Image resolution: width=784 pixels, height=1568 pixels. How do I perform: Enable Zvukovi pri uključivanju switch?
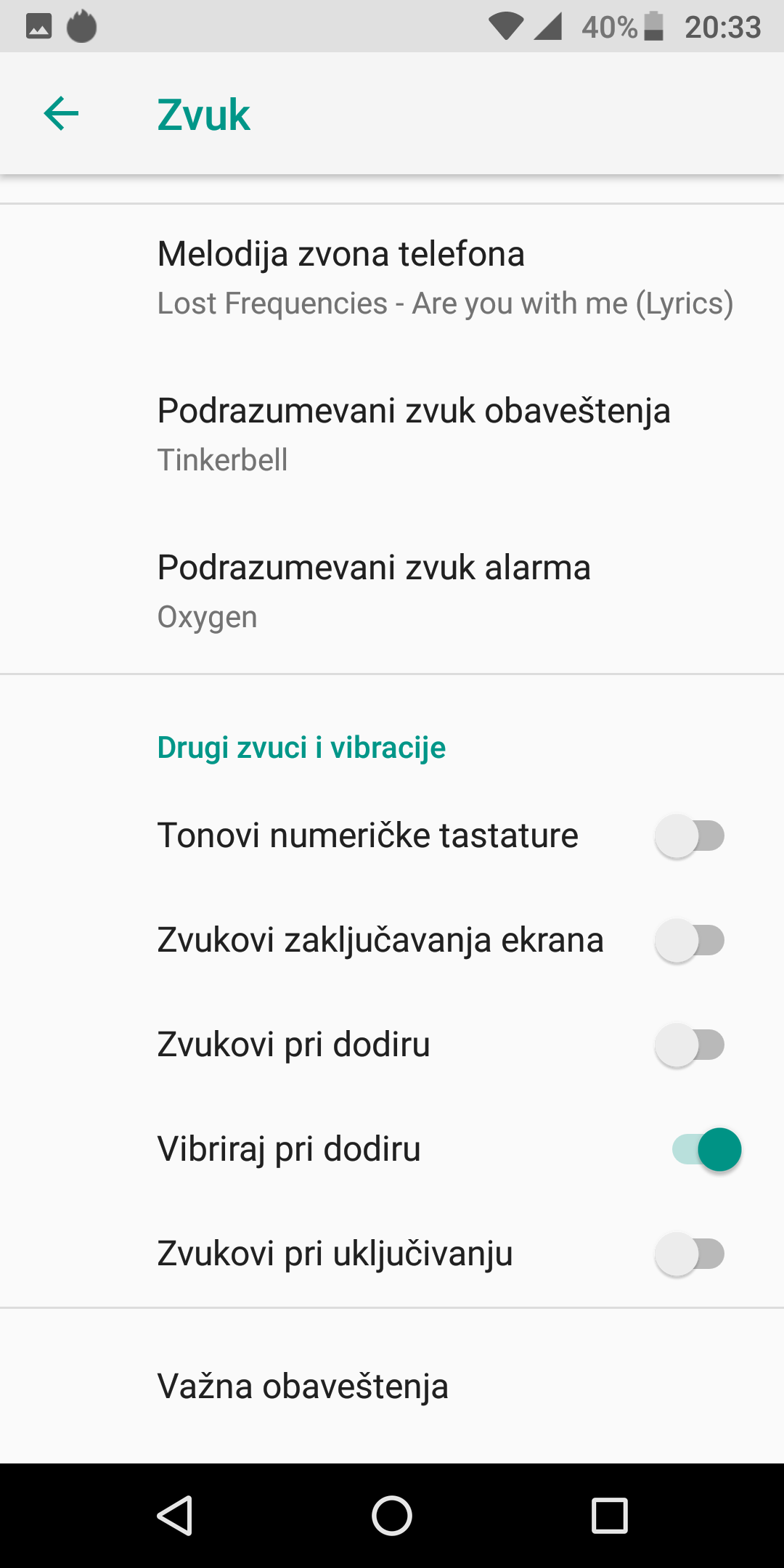[690, 1254]
